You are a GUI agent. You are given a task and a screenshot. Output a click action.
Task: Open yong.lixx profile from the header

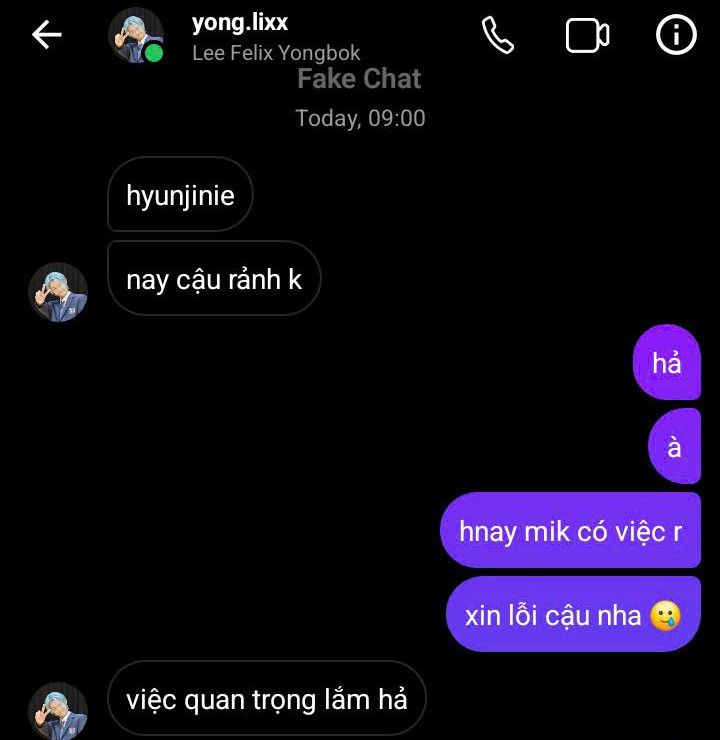pyautogui.click(x=240, y=23)
